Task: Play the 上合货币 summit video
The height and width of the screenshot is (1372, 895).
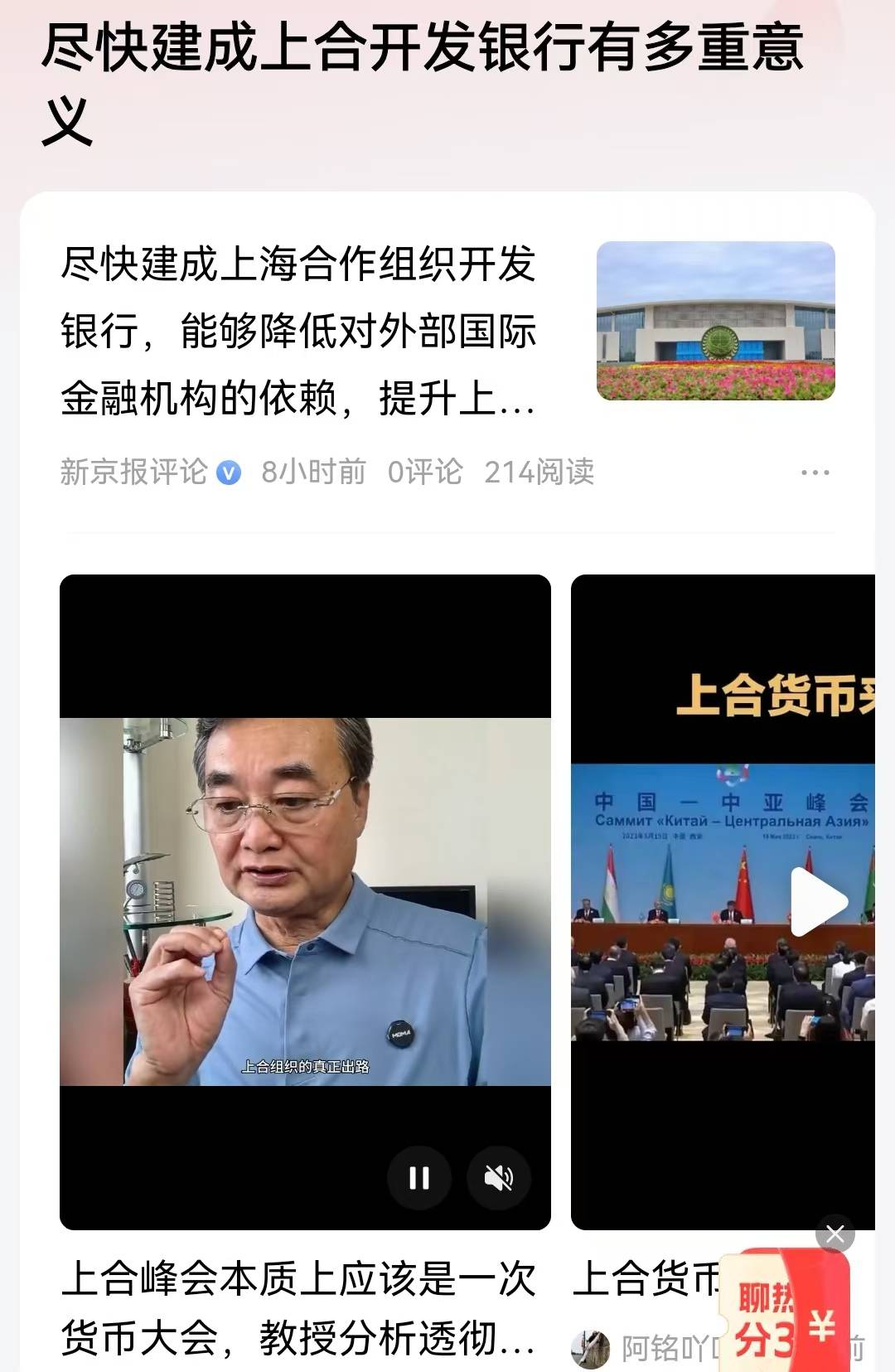Action: (x=818, y=902)
